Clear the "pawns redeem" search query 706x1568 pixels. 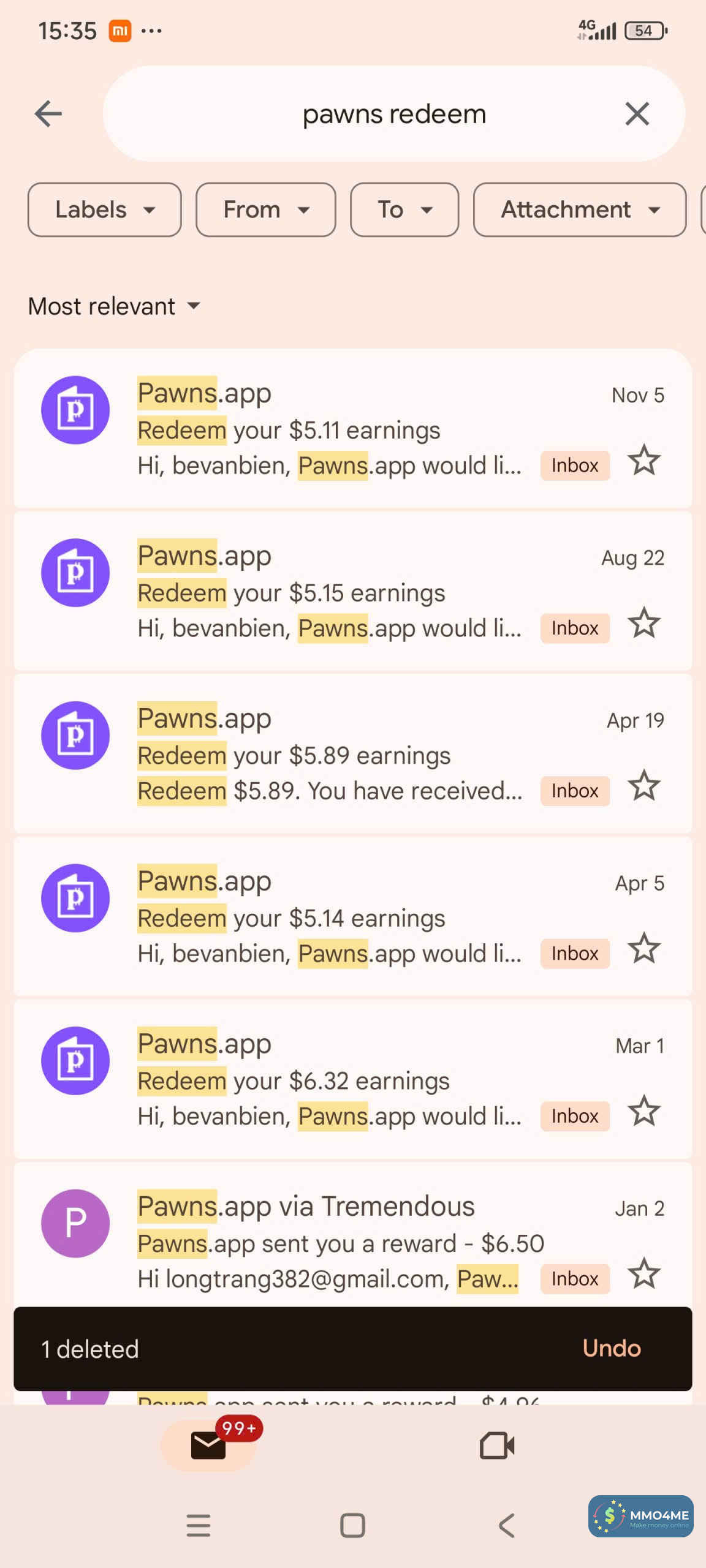point(637,114)
